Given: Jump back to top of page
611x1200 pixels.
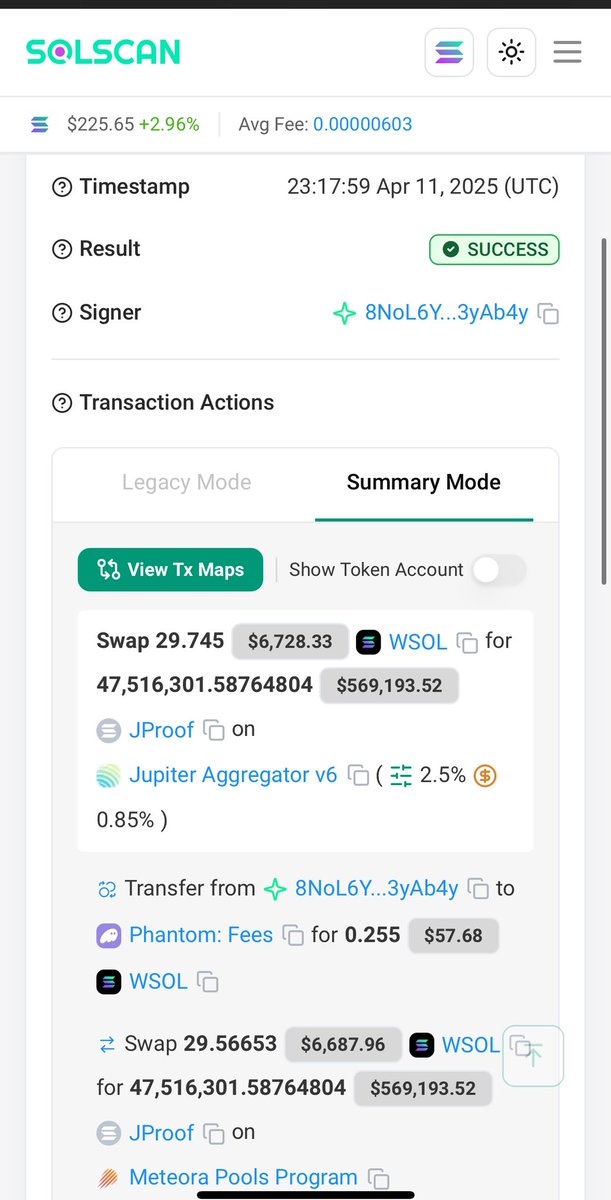Looking at the screenshot, I should [x=533, y=1056].
